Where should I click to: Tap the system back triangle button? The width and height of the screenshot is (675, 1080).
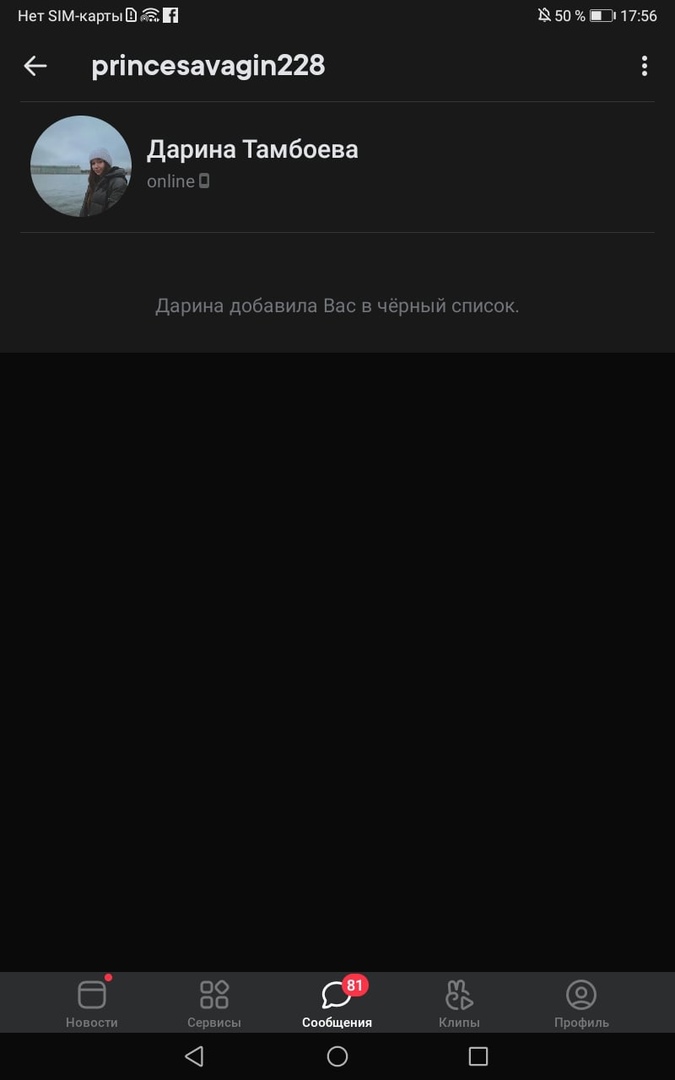click(x=195, y=1056)
